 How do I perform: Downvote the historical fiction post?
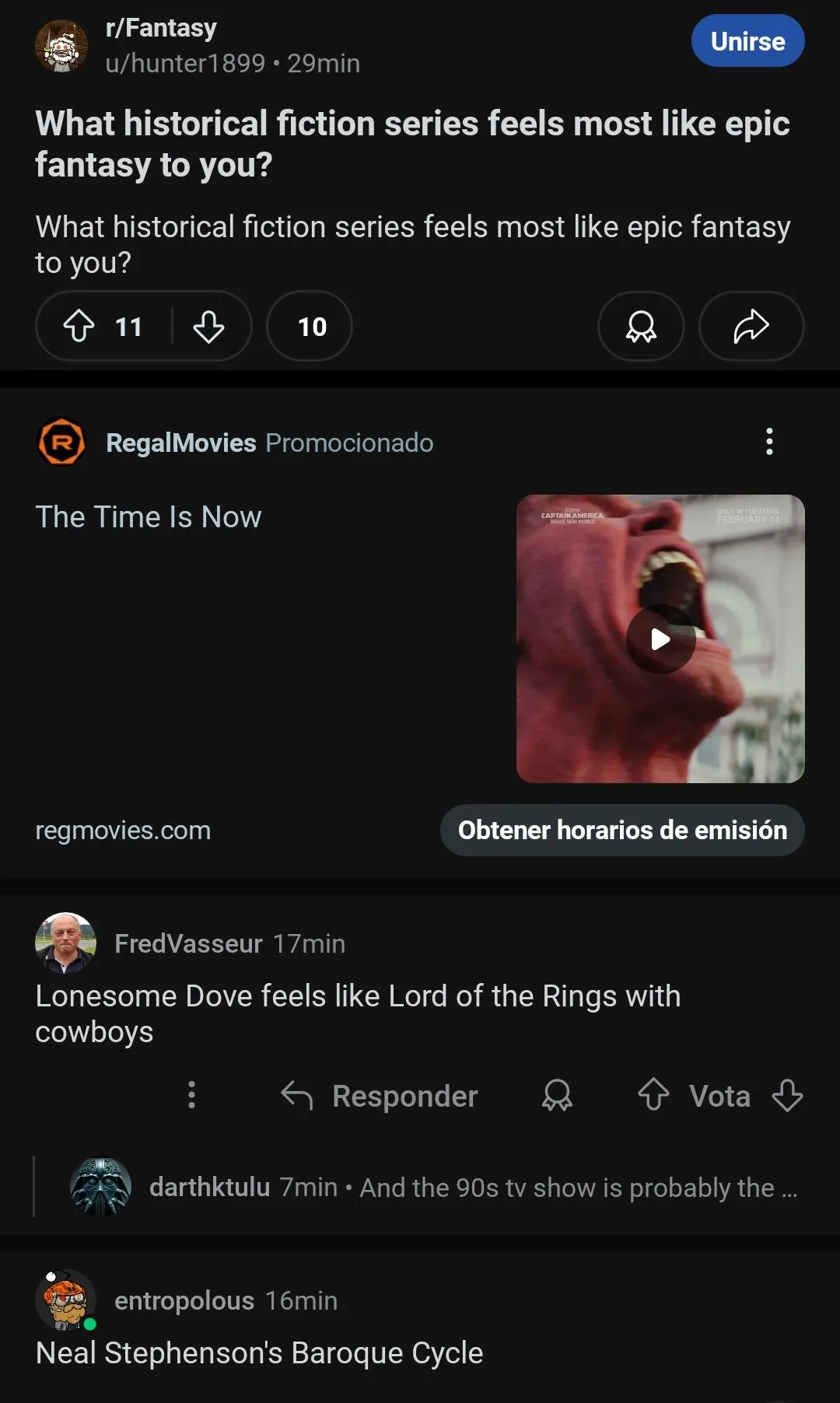tap(208, 326)
